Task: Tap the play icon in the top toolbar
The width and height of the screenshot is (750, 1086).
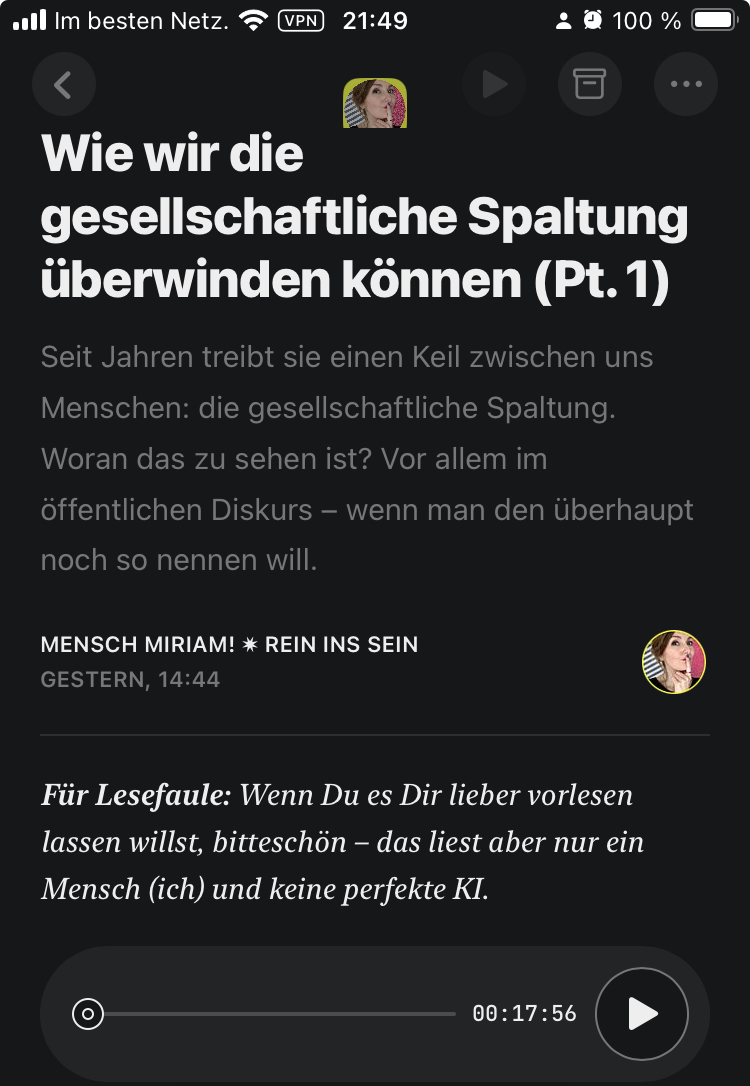Action: [x=494, y=85]
